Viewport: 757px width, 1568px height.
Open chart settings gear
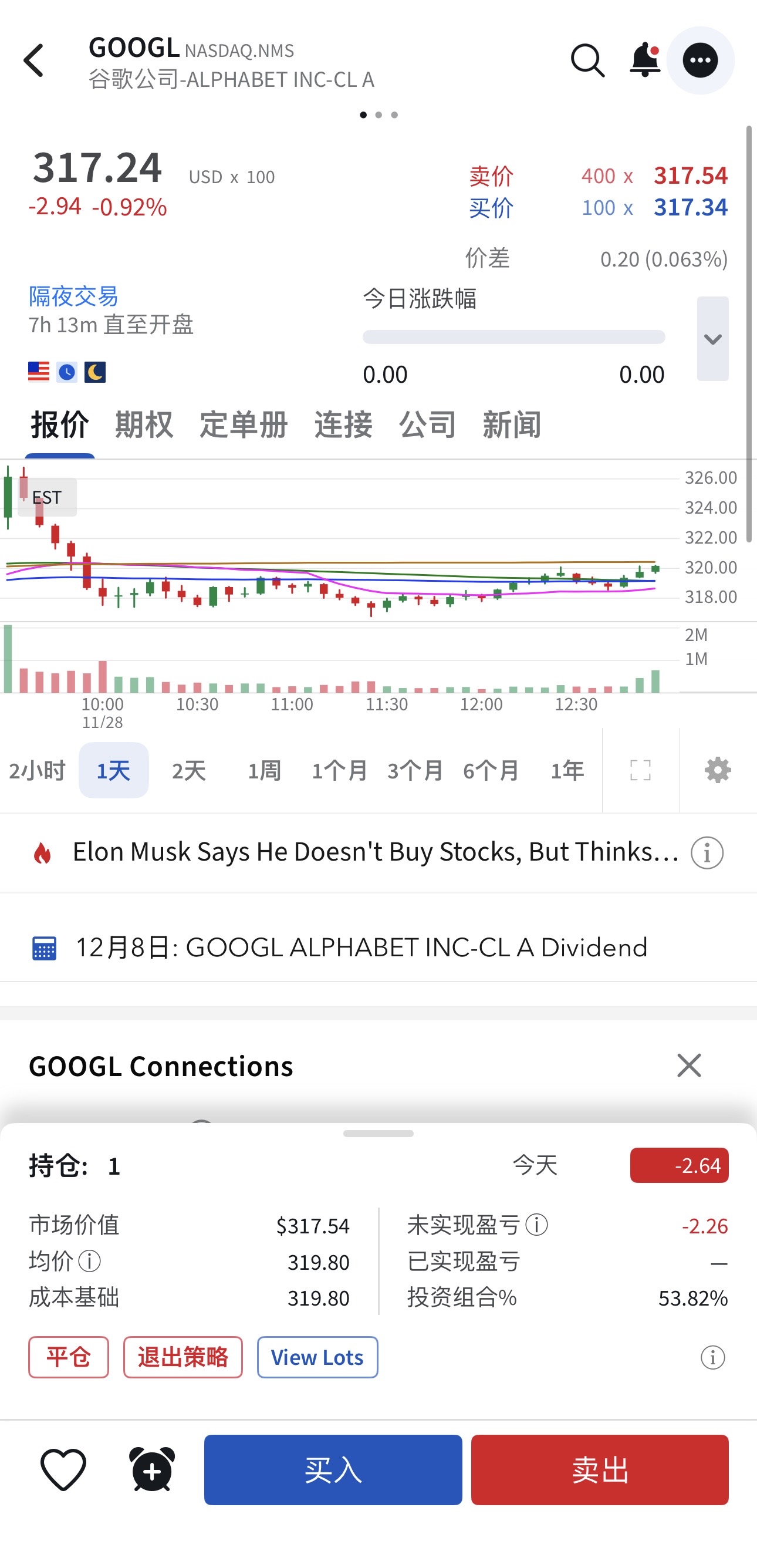click(718, 771)
